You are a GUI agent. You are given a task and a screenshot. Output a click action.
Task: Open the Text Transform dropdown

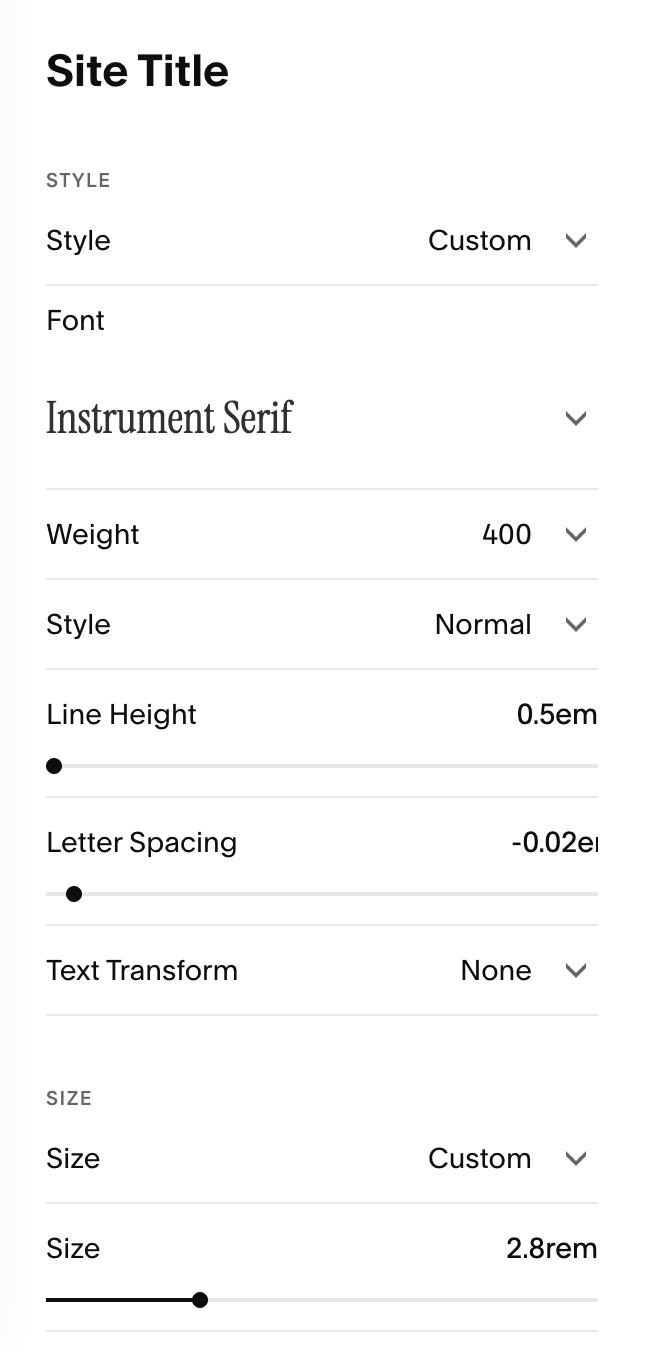click(322, 971)
